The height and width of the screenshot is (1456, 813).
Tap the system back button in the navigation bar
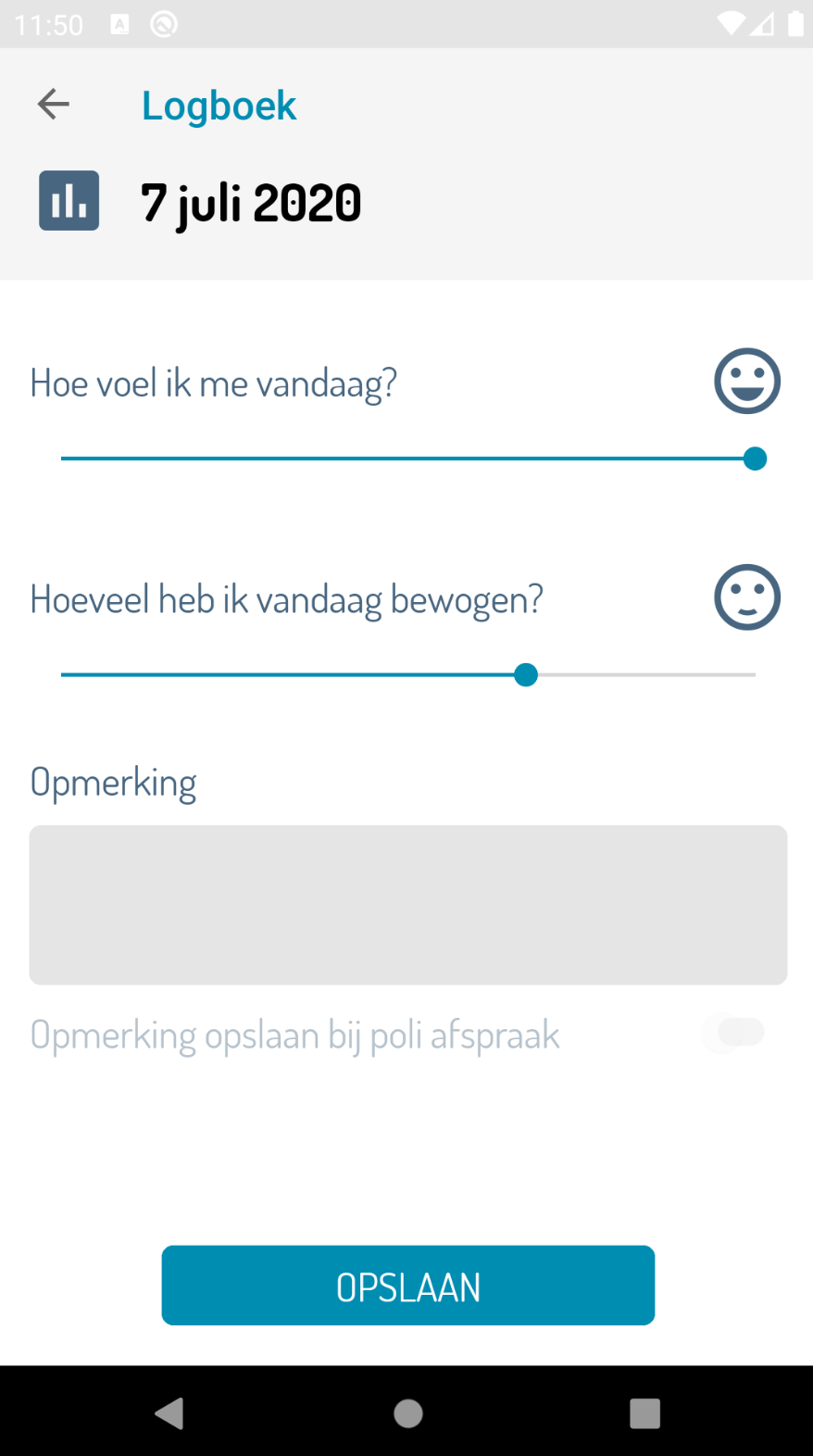pyautogui.click(x=169, y=1413)
